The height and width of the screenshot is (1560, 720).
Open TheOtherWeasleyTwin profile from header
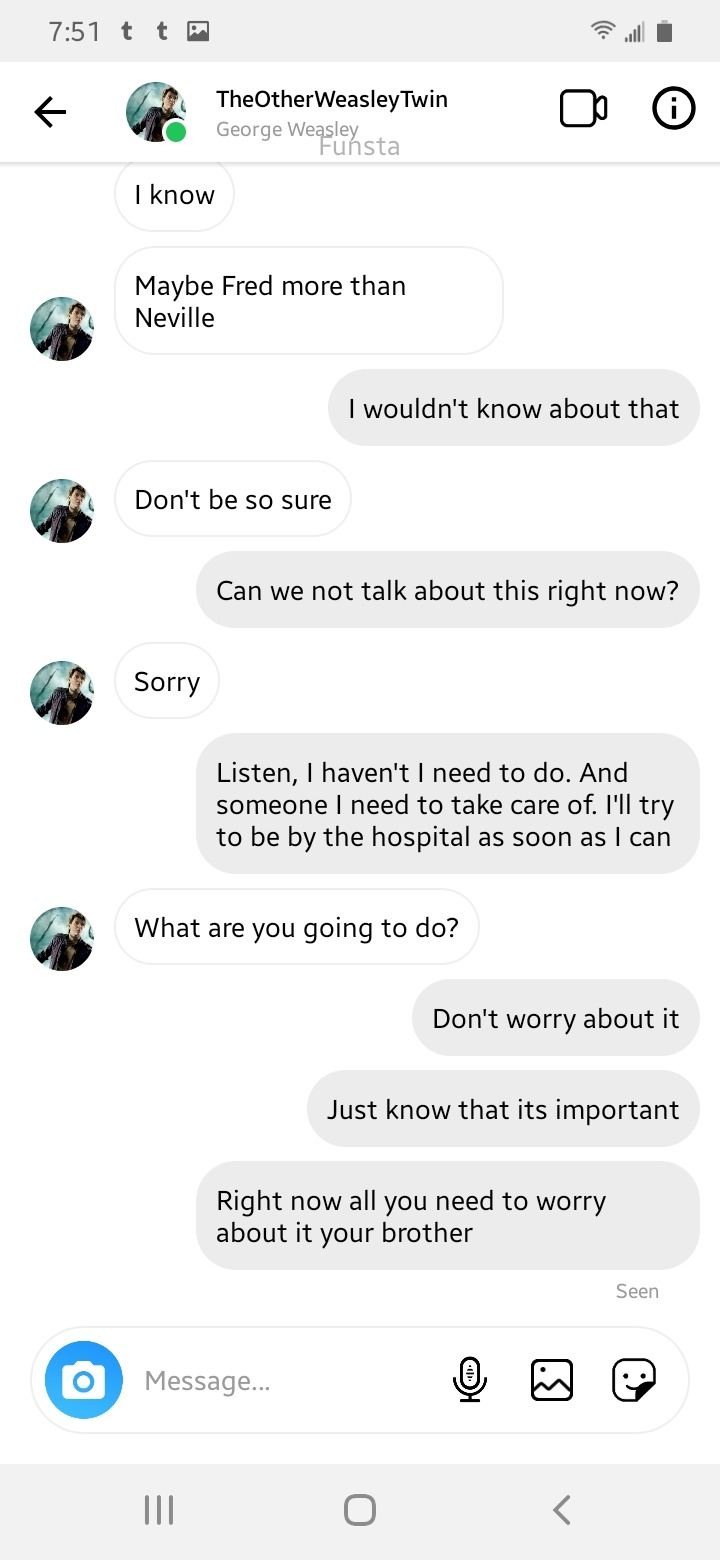tap(330, 100)
